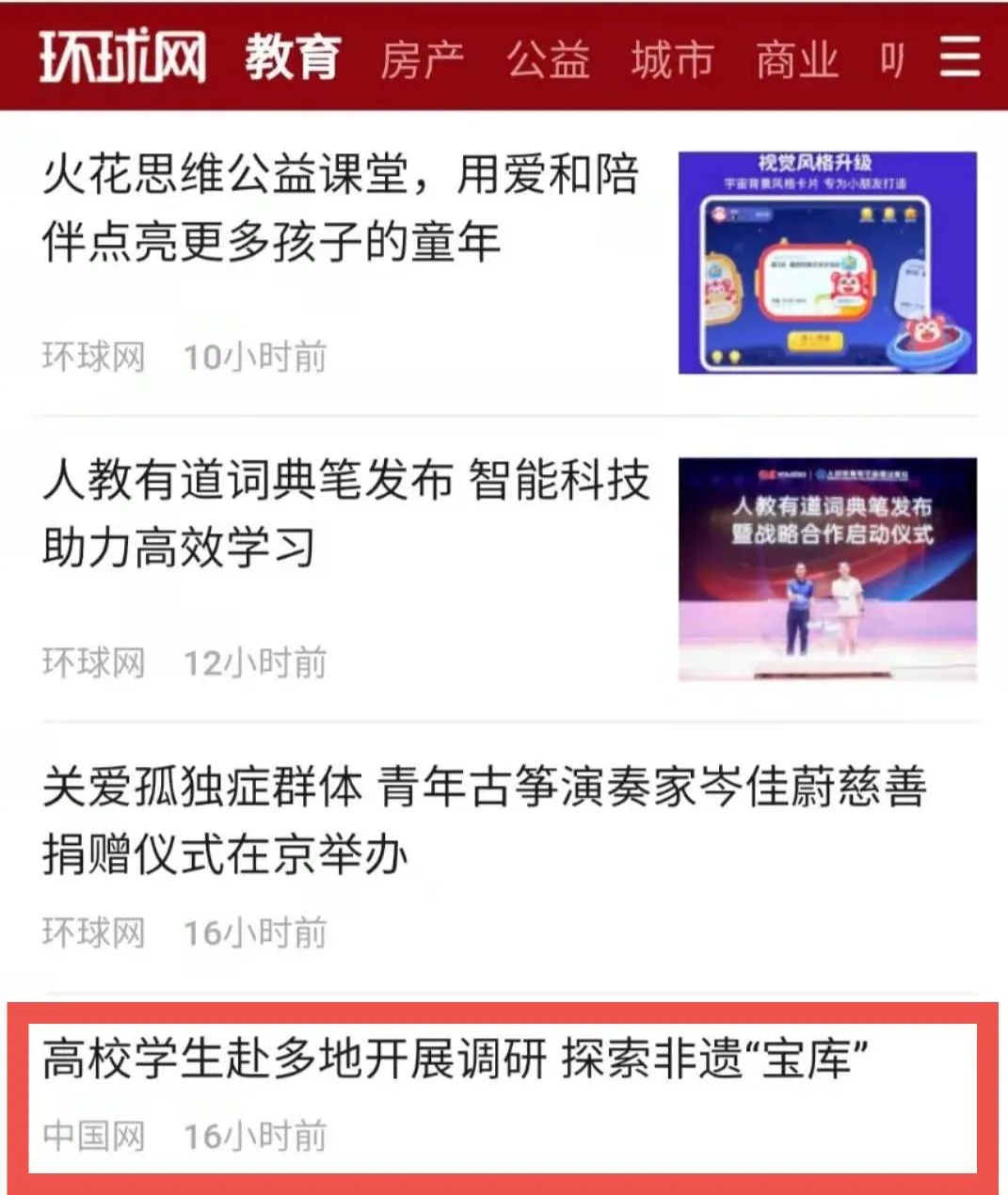Open the hamburger menu icon
Viewport: 1008px width, 1195px height.
click(x=960, y=58)
